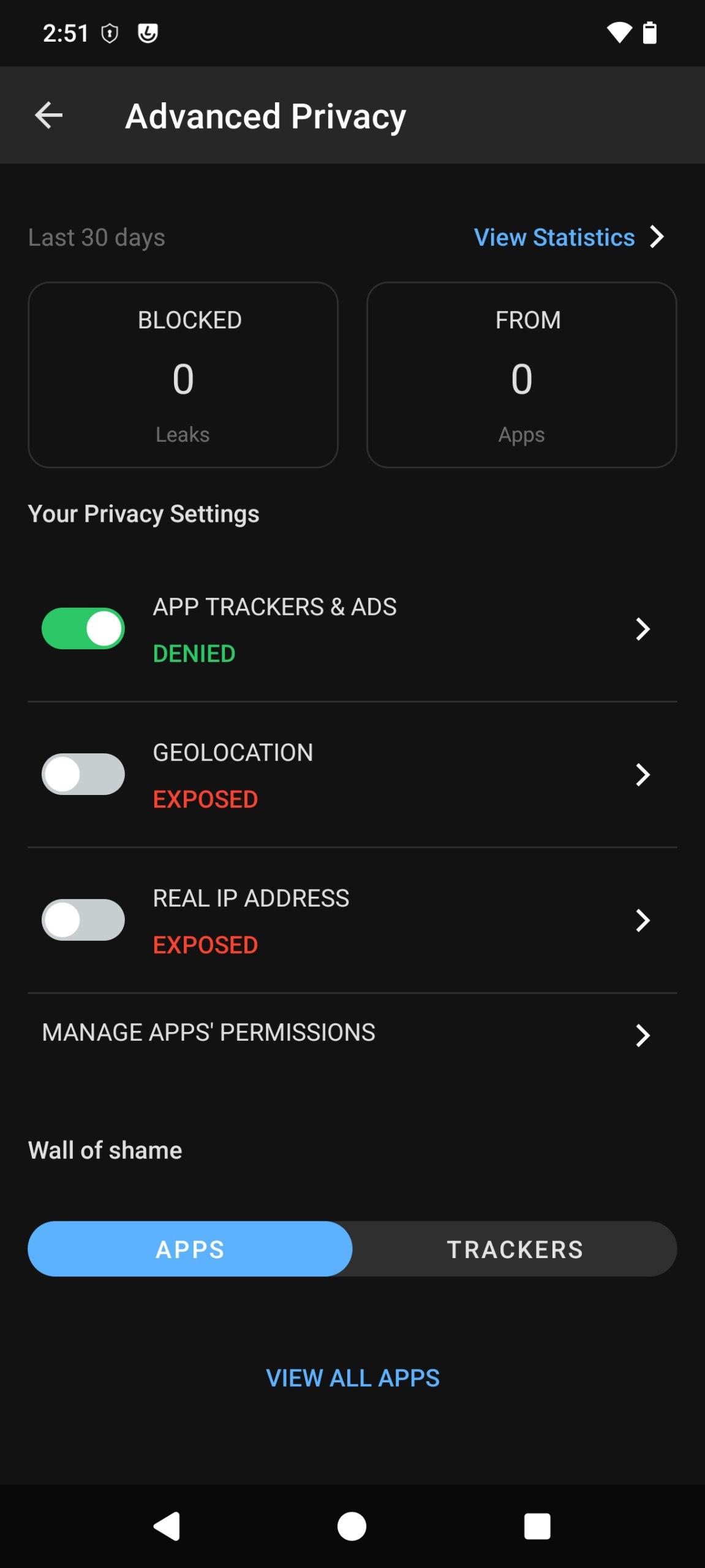Go back from Advanced Privacy

[x=49, y=115]
